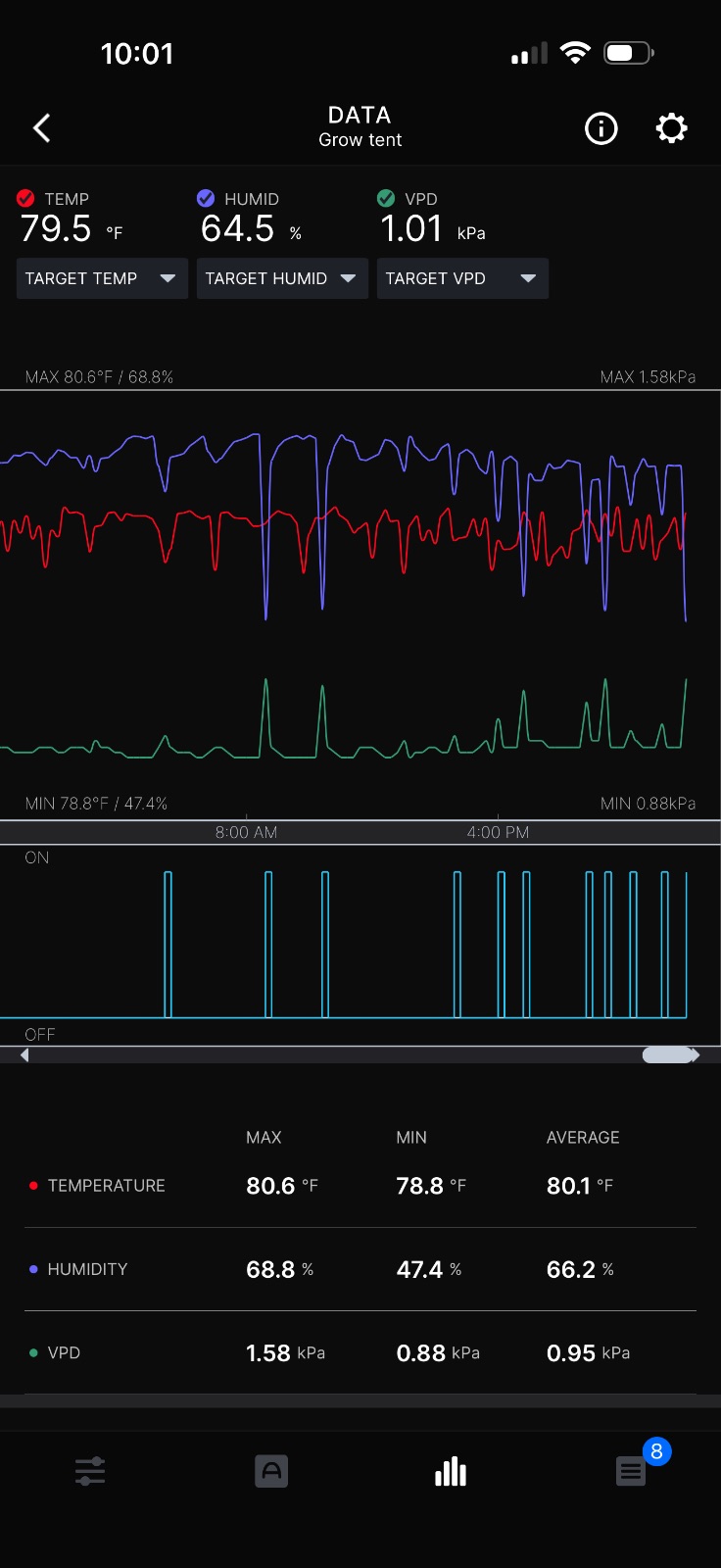
Task: Select the data chart tab
Action: point(451,1471)
